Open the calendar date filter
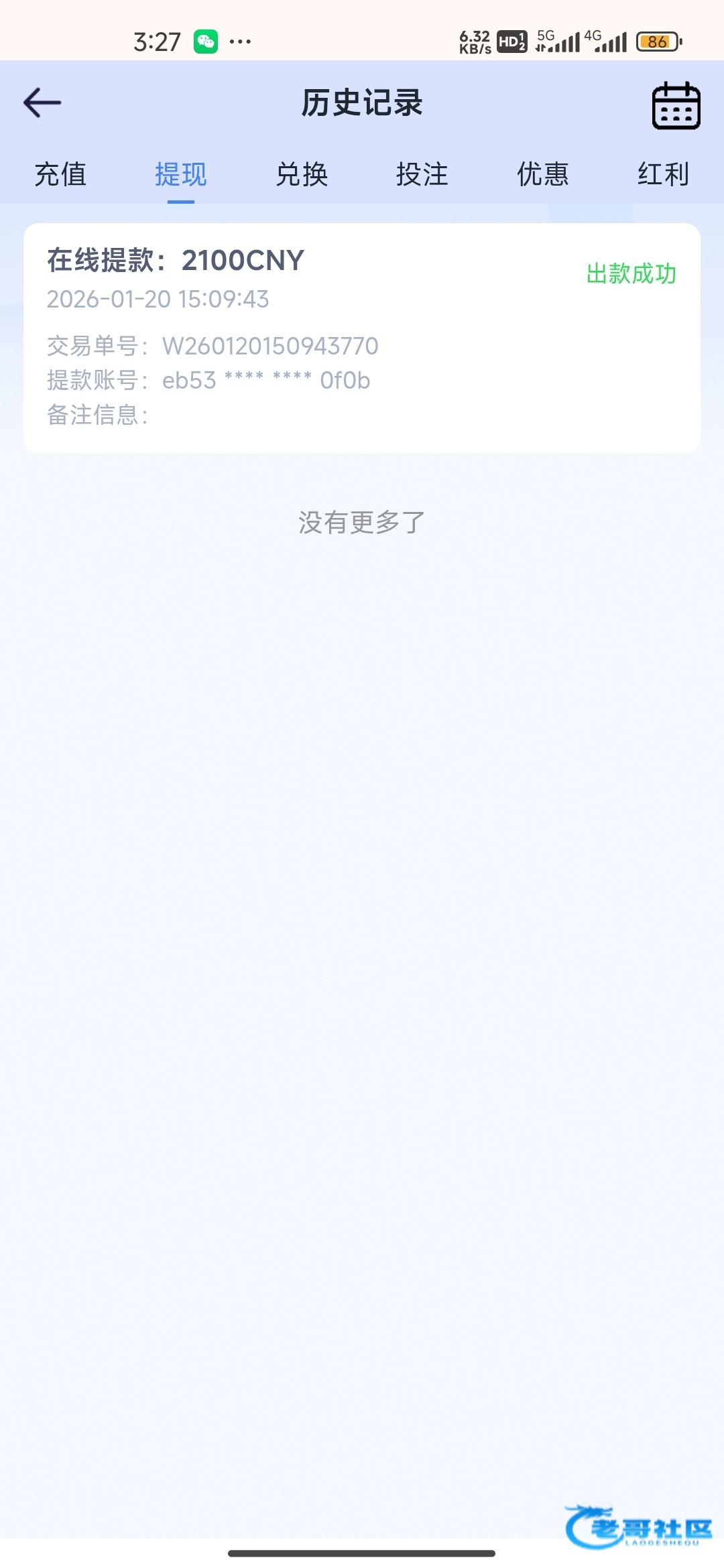724x1568 pixels. (x=676, y=105)
